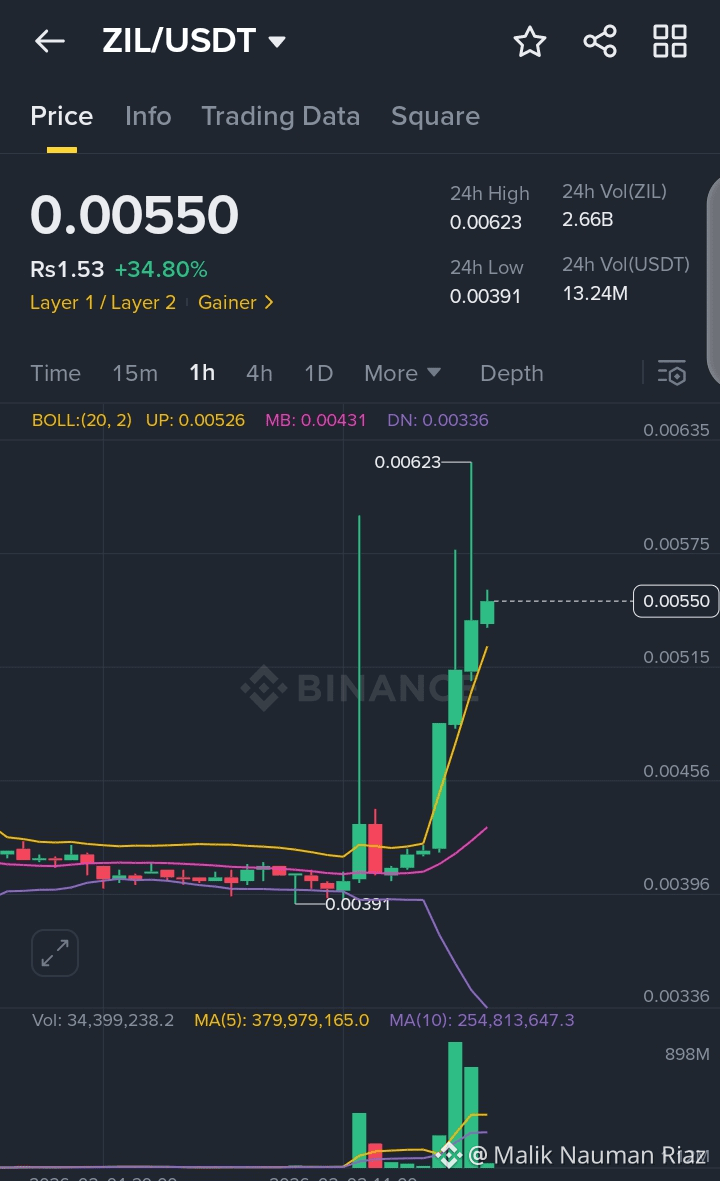Select the 15m chart interval
Image resolution: width=720 pixels, height=1181 pixels.
(x=135, y=373)
